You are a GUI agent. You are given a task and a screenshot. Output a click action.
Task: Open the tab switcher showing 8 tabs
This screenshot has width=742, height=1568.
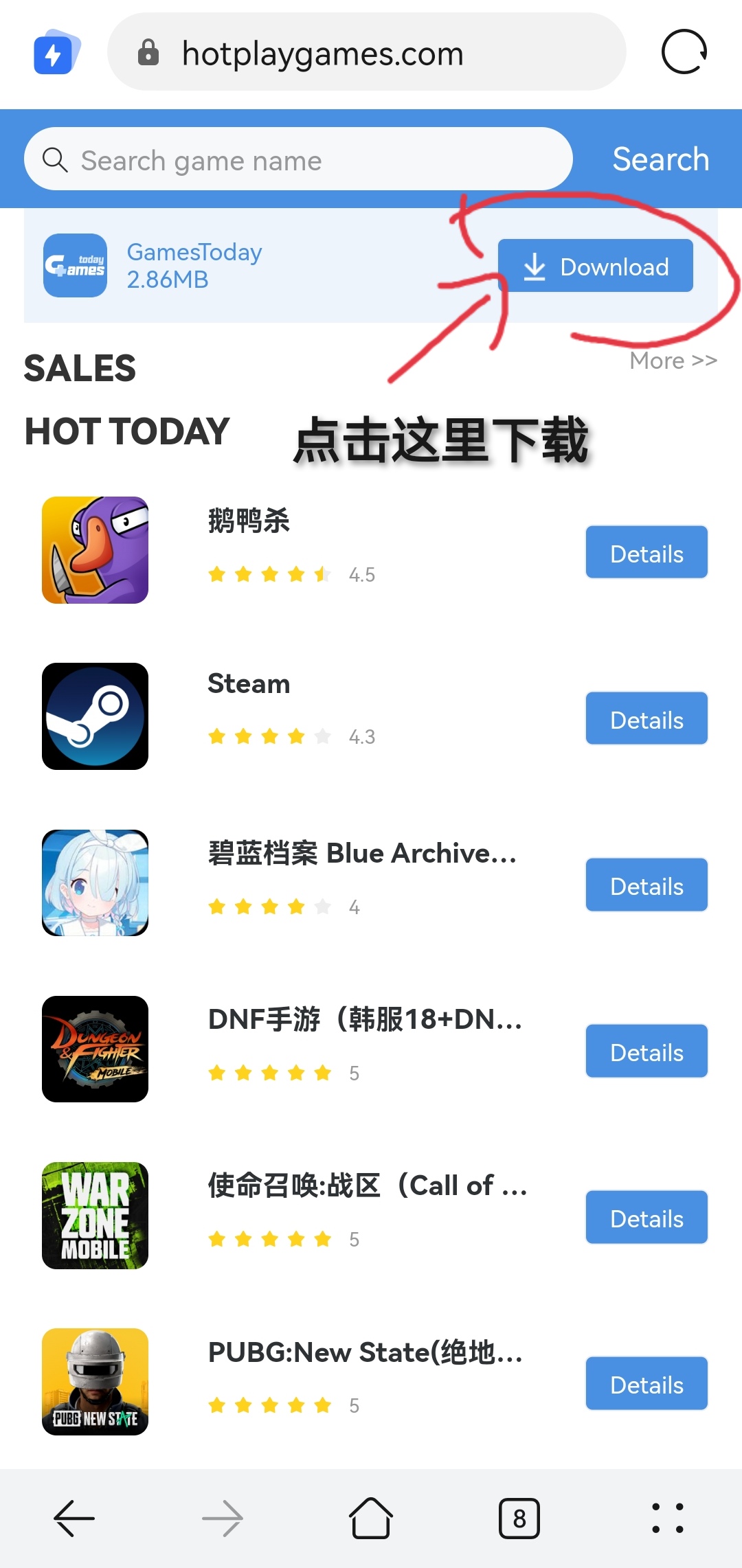point(519,1518)
